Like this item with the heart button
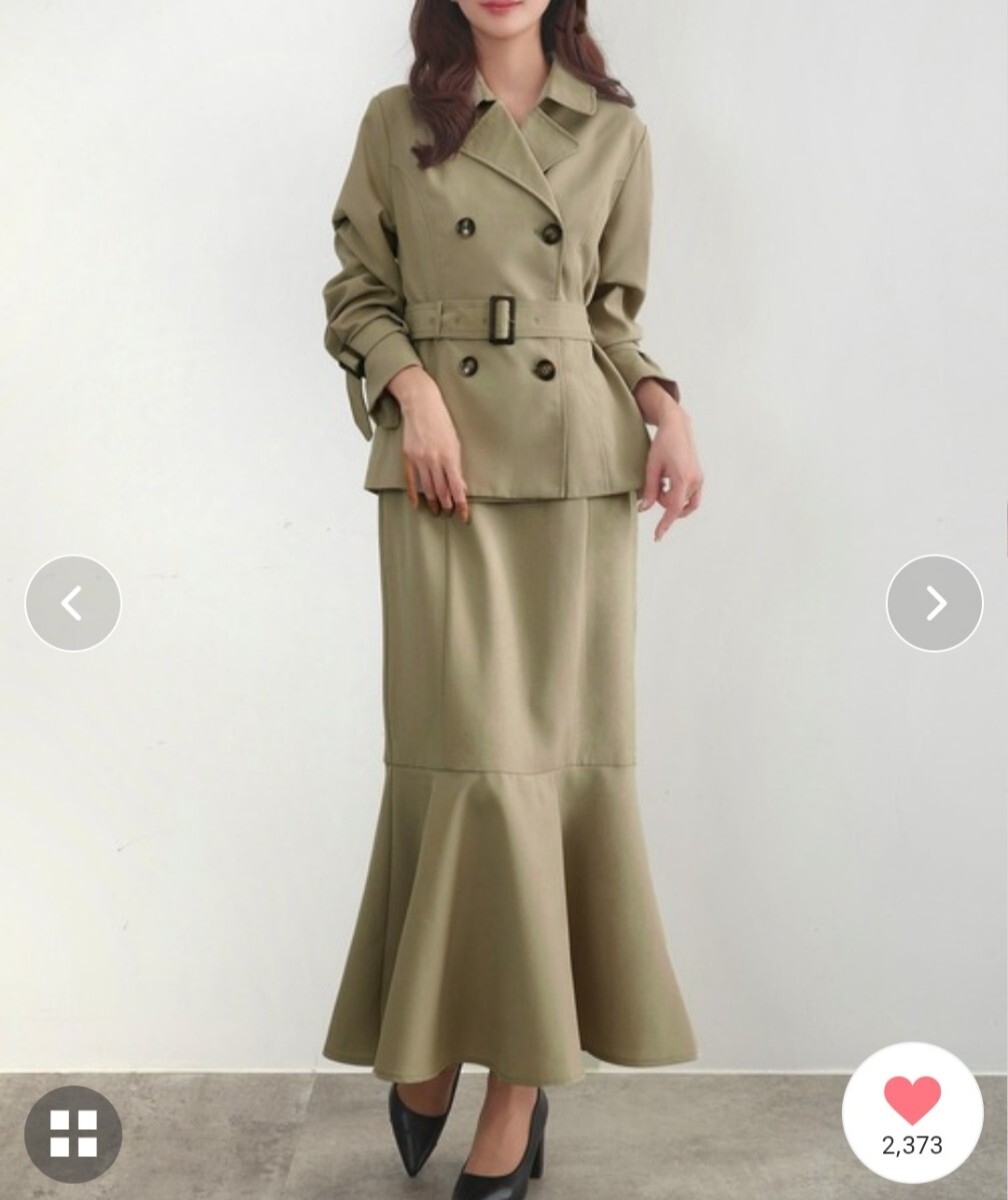Screen dimensions: 1008x1200 (x=912, y=1100)
